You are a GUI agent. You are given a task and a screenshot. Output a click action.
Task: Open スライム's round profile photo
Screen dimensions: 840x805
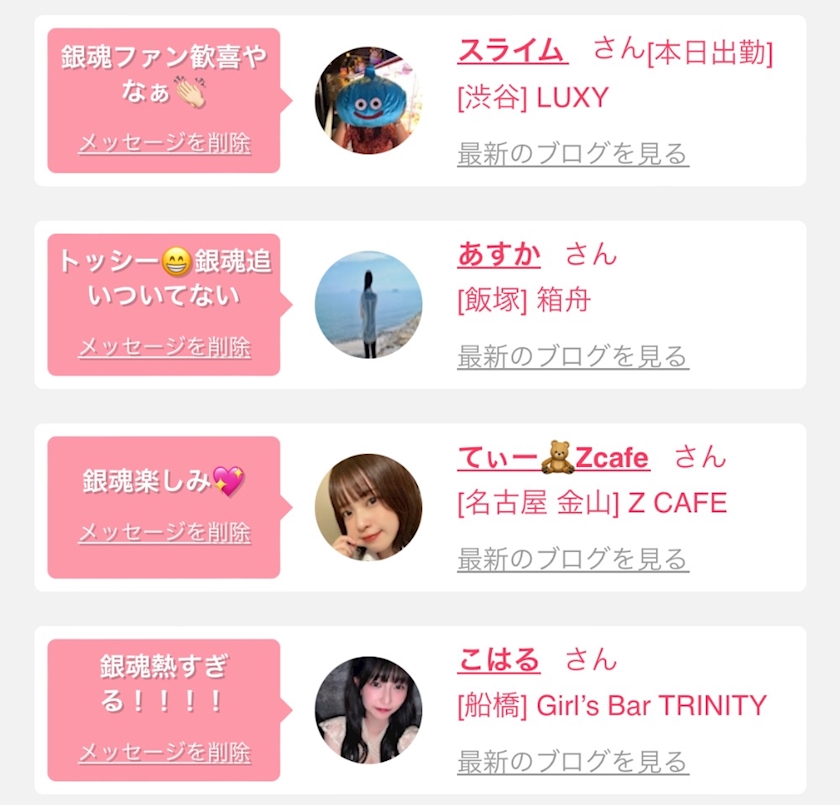click(368, 101)
